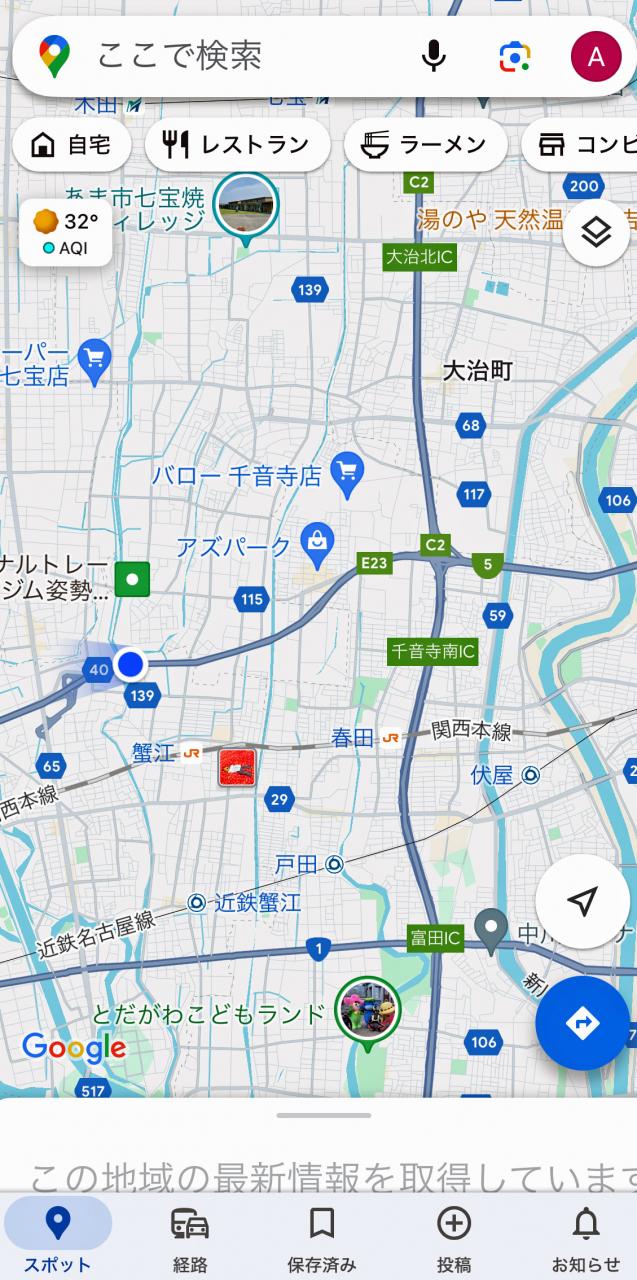This screenshot has width=637, height=1280.
Task: Check the 32° weather and AQI widget
Action: tap(66, 232)
